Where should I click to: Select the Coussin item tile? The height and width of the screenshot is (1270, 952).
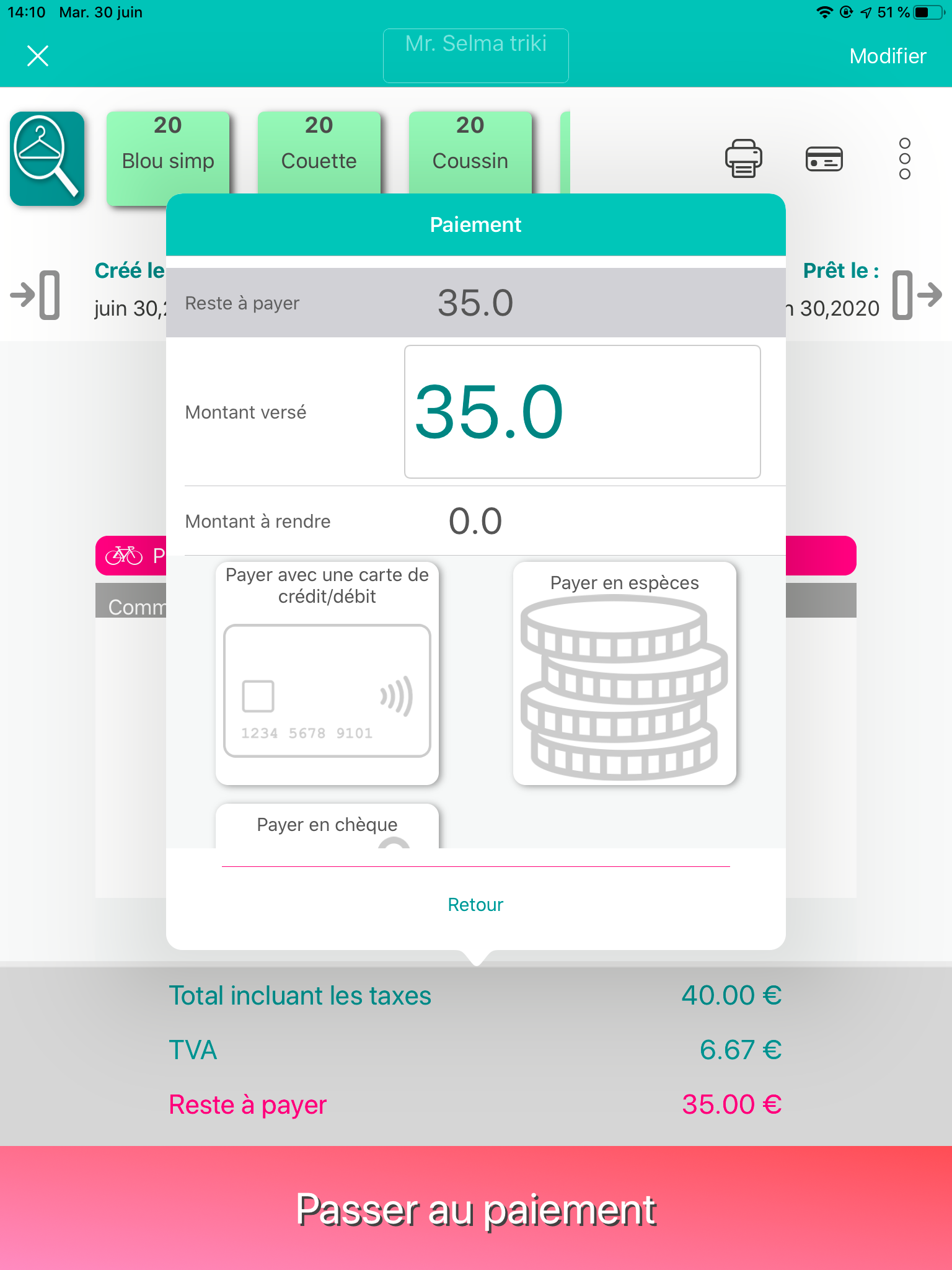pos(470,149)
